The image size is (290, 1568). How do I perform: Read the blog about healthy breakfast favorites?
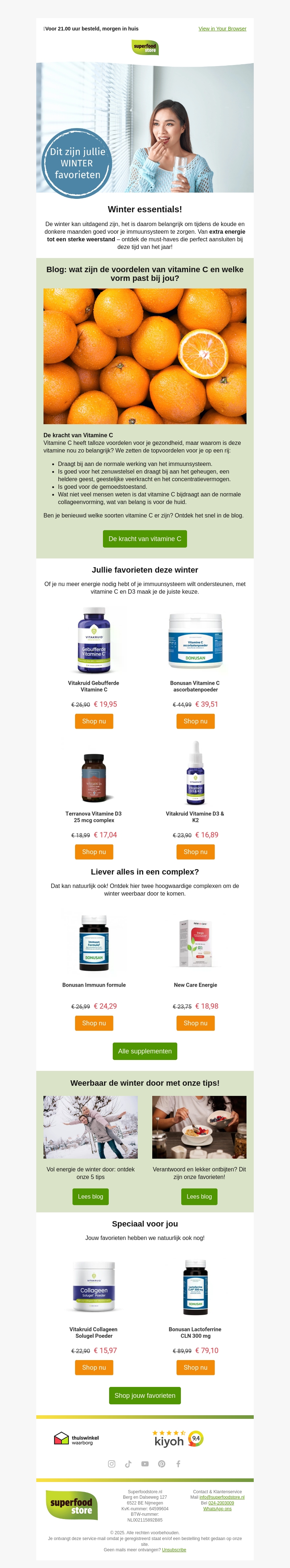click(x=199, y=1197)
